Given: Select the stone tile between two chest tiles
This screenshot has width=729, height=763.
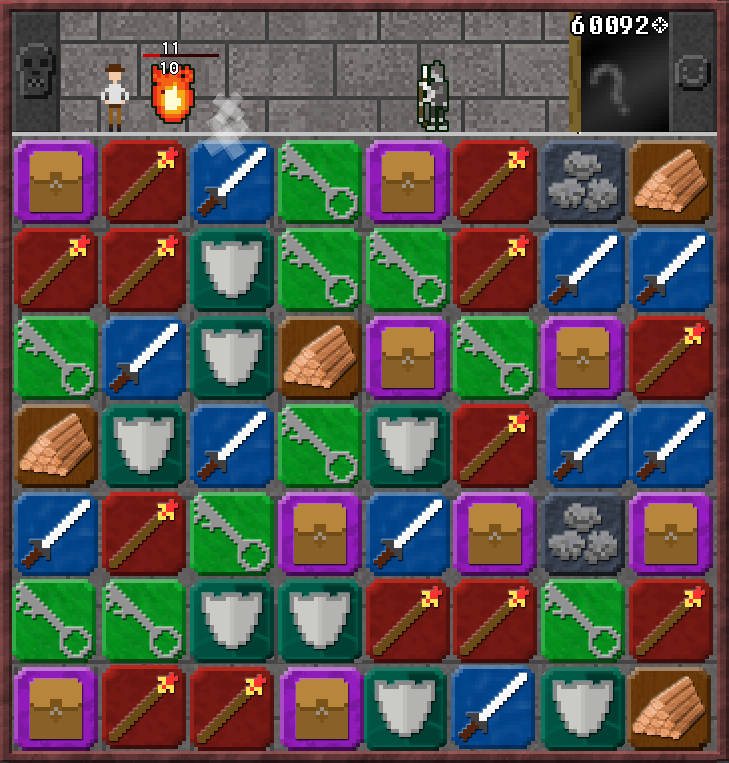Looking at the screenshot, I should (585, 532).
